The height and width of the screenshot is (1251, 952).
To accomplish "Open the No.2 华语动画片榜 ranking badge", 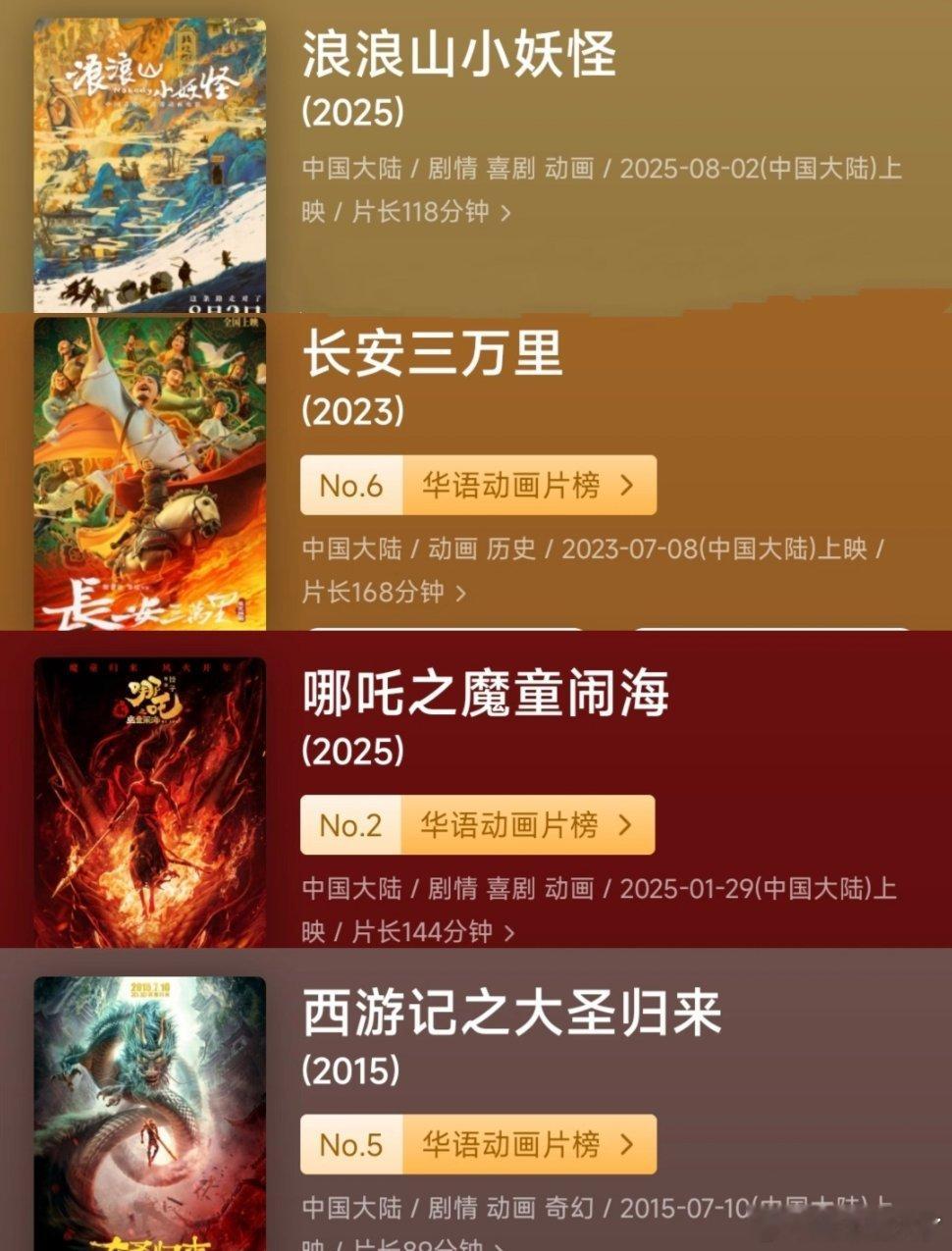I will point(476,825).
